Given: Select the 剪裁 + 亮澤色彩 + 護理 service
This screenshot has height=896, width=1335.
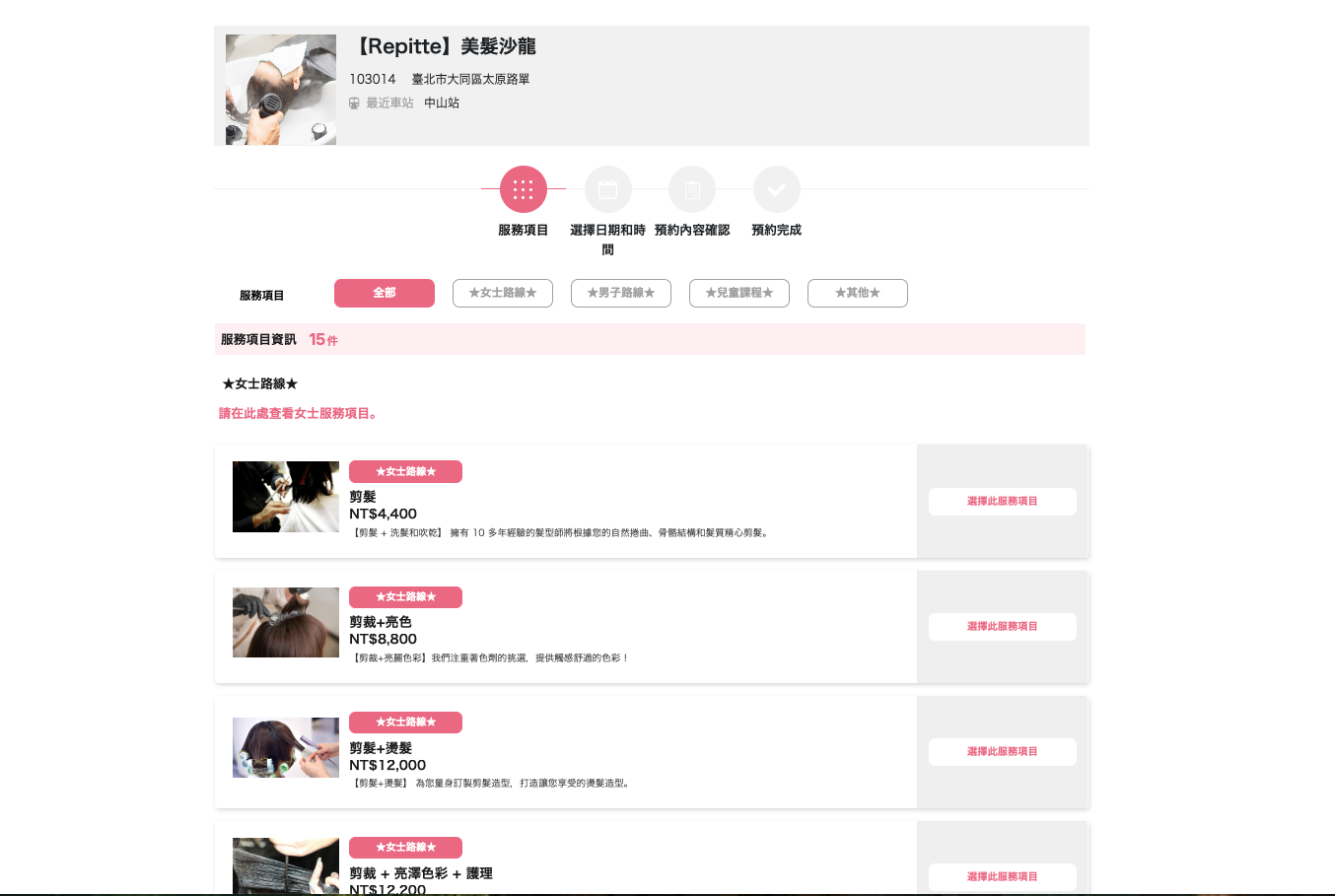Looking at the screenshot, I should [x=1002, y=876].
